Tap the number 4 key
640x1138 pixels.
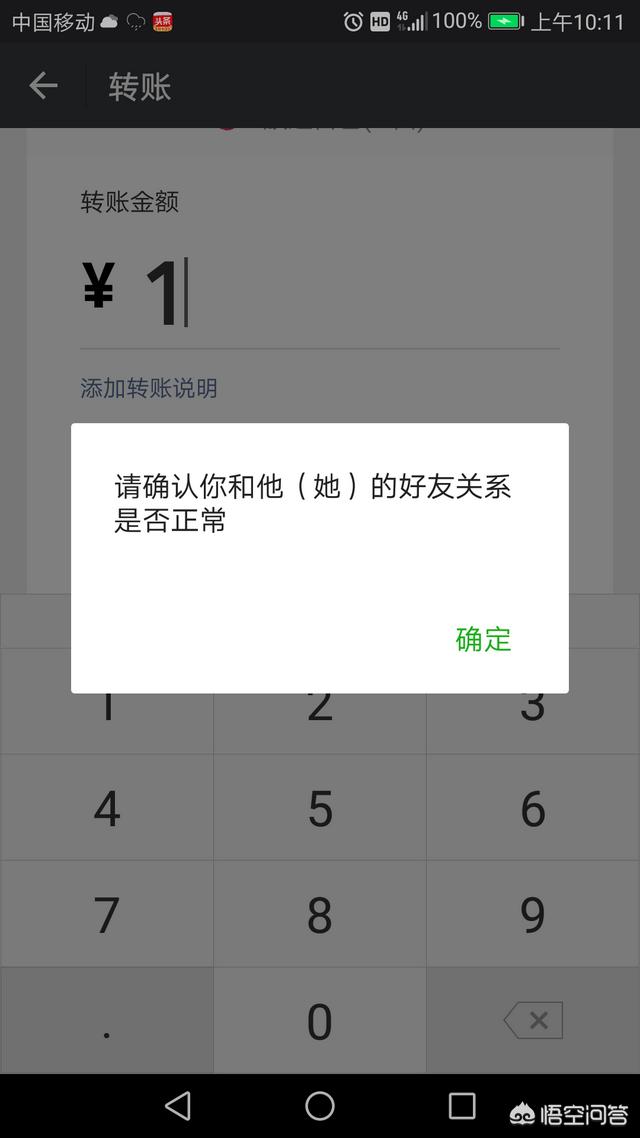[x=107, y=808]
